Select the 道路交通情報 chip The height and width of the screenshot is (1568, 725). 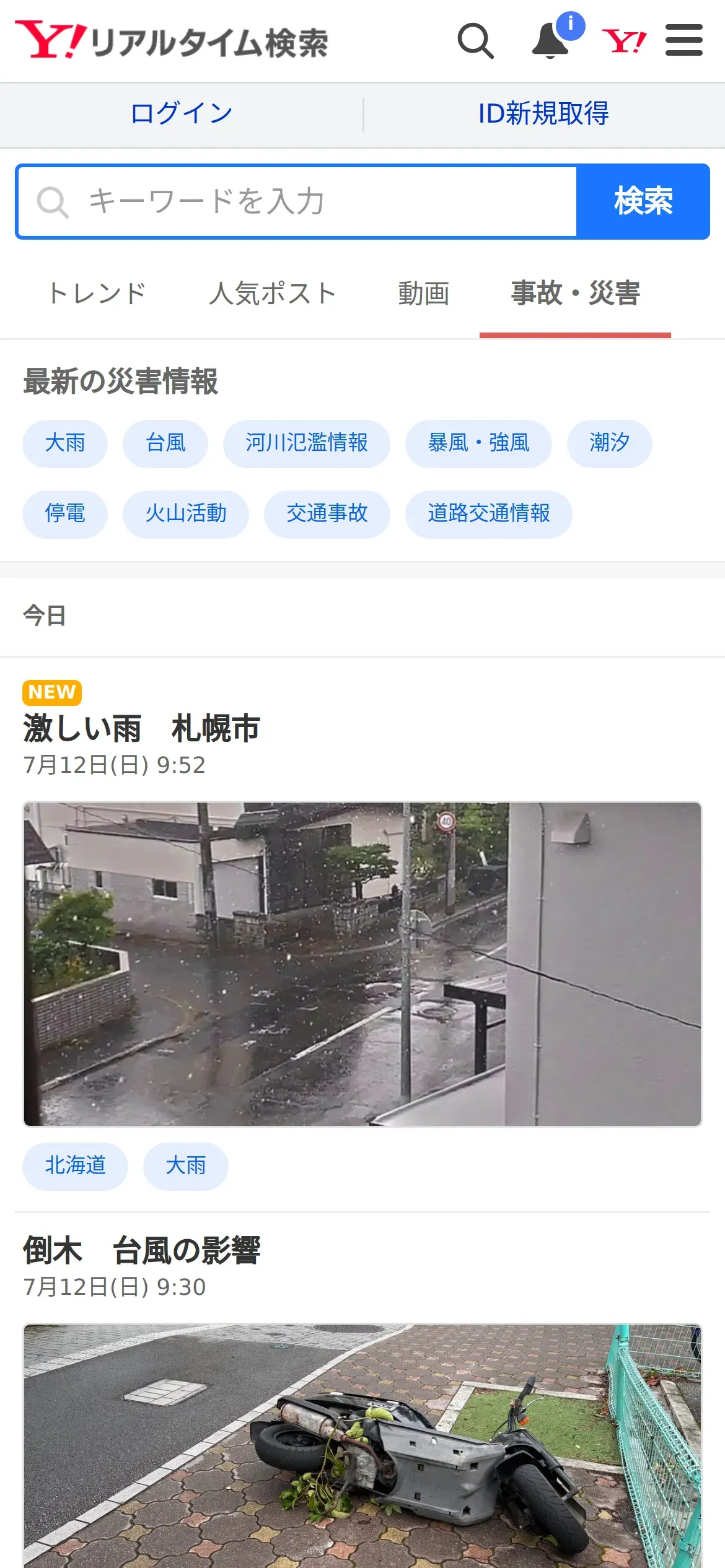click(489, 514)
